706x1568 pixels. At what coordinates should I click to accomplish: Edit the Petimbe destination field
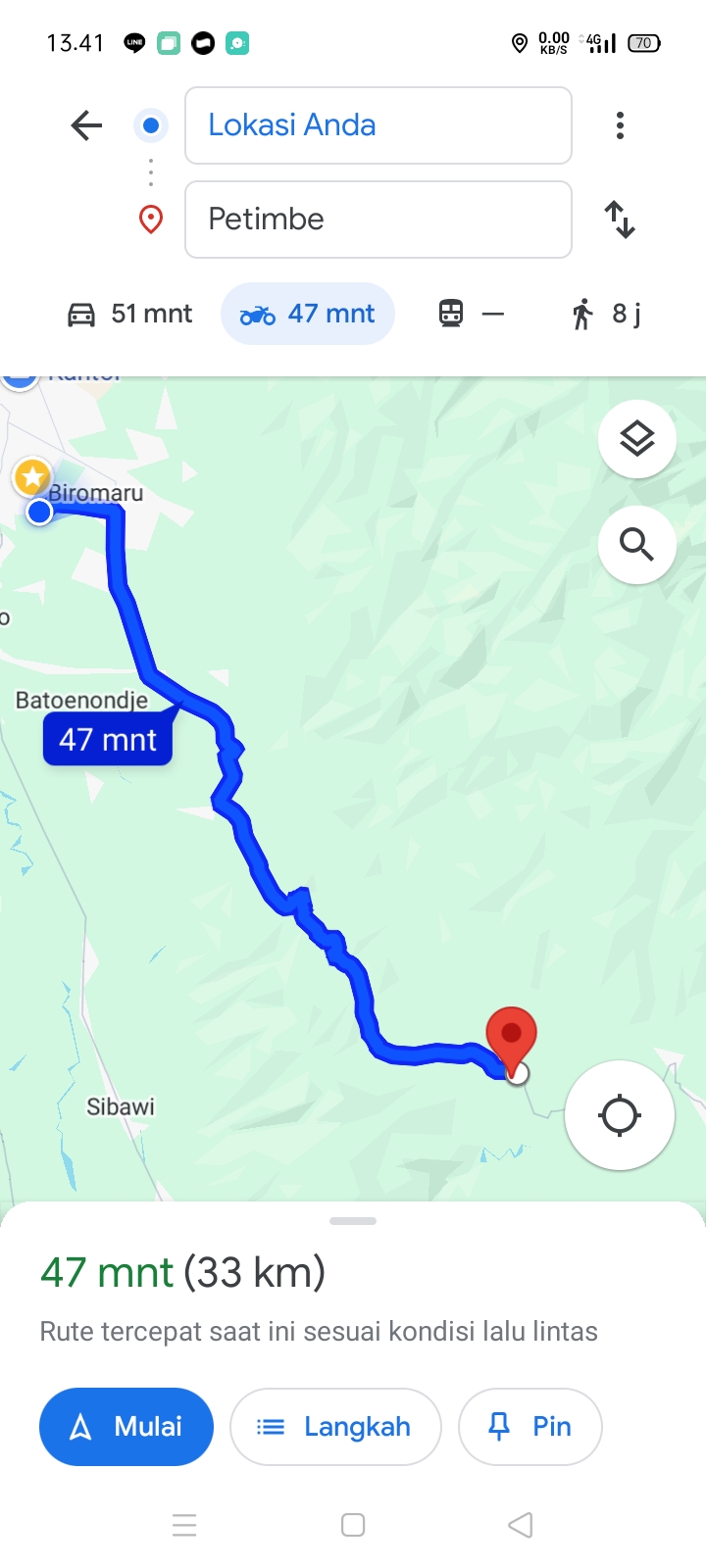pos(378,220)
